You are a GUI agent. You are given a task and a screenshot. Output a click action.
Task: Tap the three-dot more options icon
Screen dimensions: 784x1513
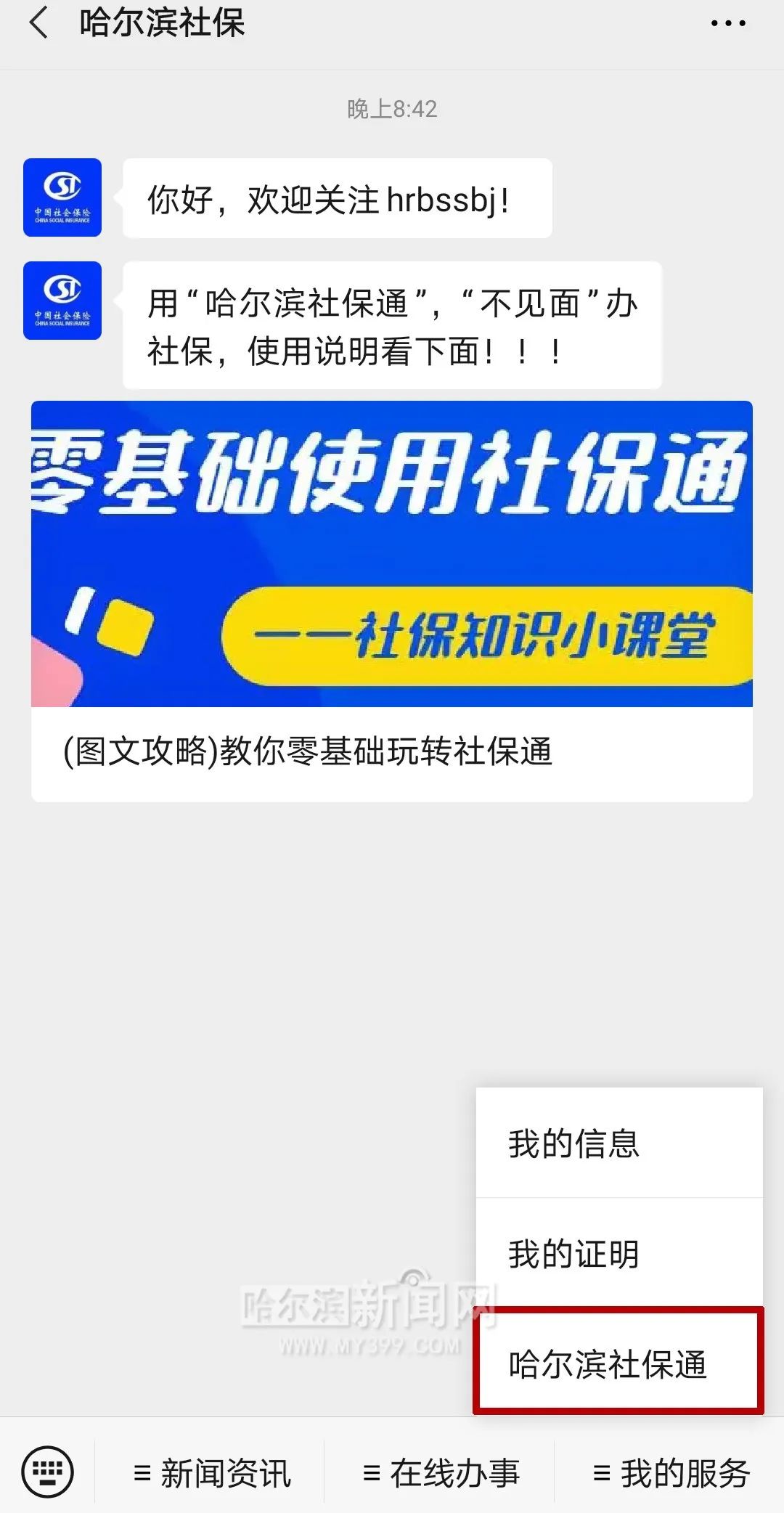pyautogui.click(x=730, y=24)
